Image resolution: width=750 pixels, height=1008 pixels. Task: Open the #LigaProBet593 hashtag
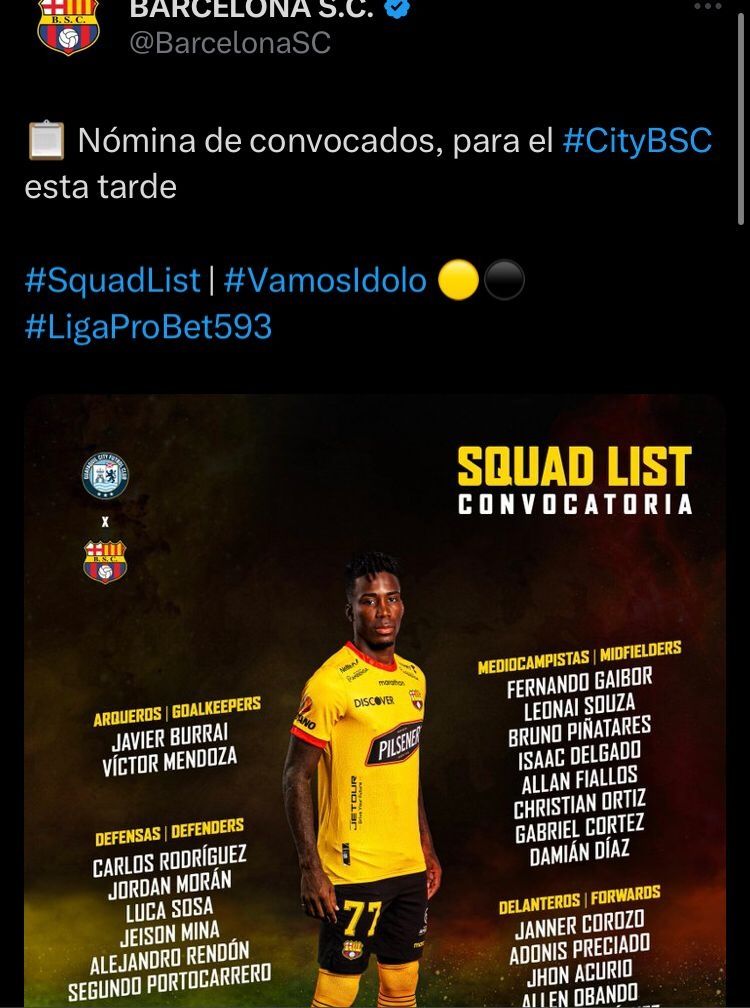click(148, 327)
